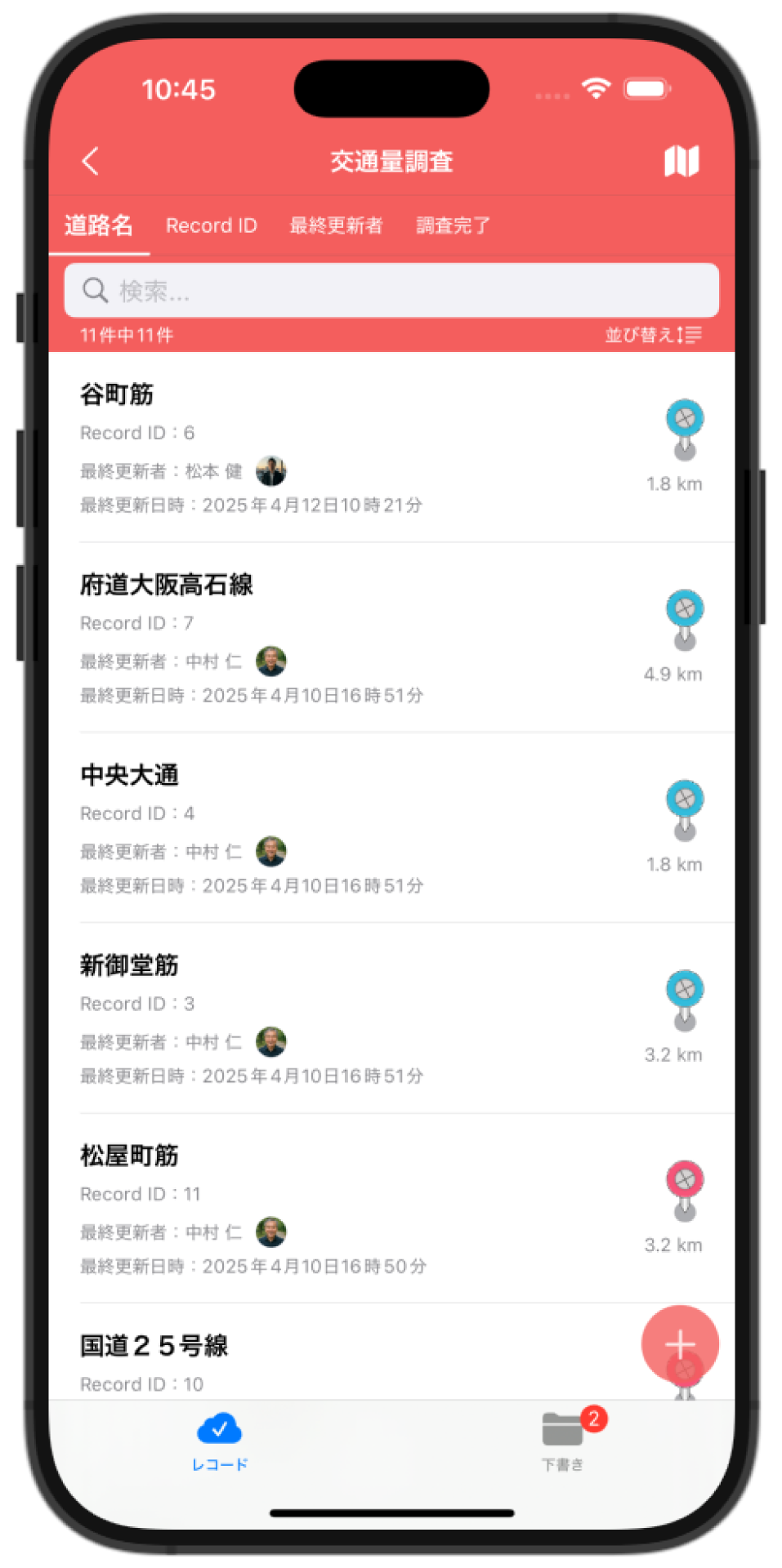Switch to the Record ID tab
Screen dimensions: 782x1568
pos(211,225)
